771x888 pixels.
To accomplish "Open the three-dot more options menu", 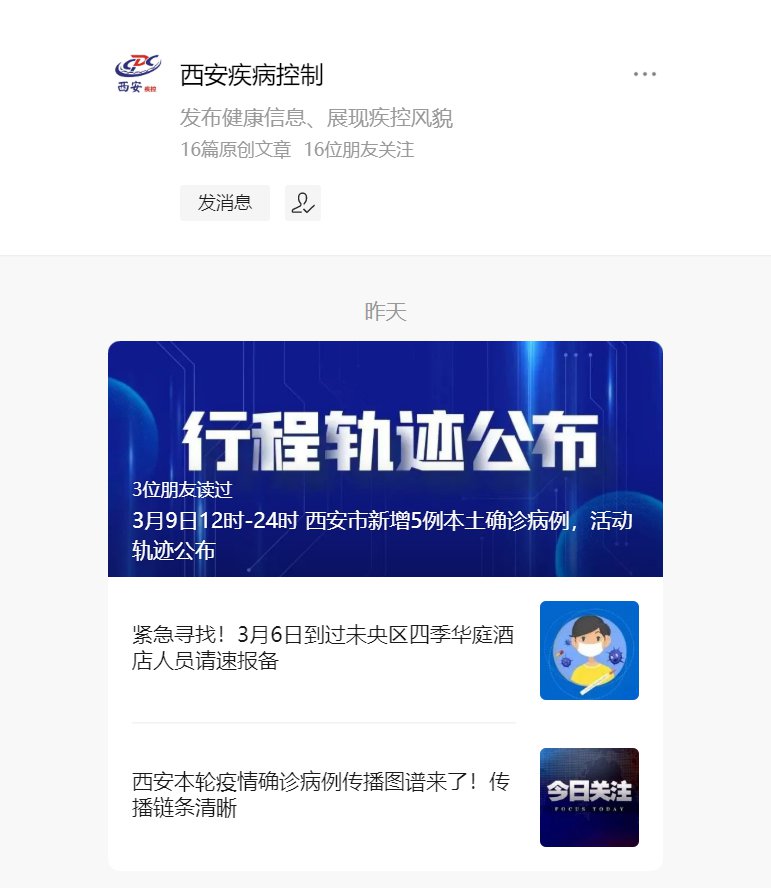I will (645, 74).
